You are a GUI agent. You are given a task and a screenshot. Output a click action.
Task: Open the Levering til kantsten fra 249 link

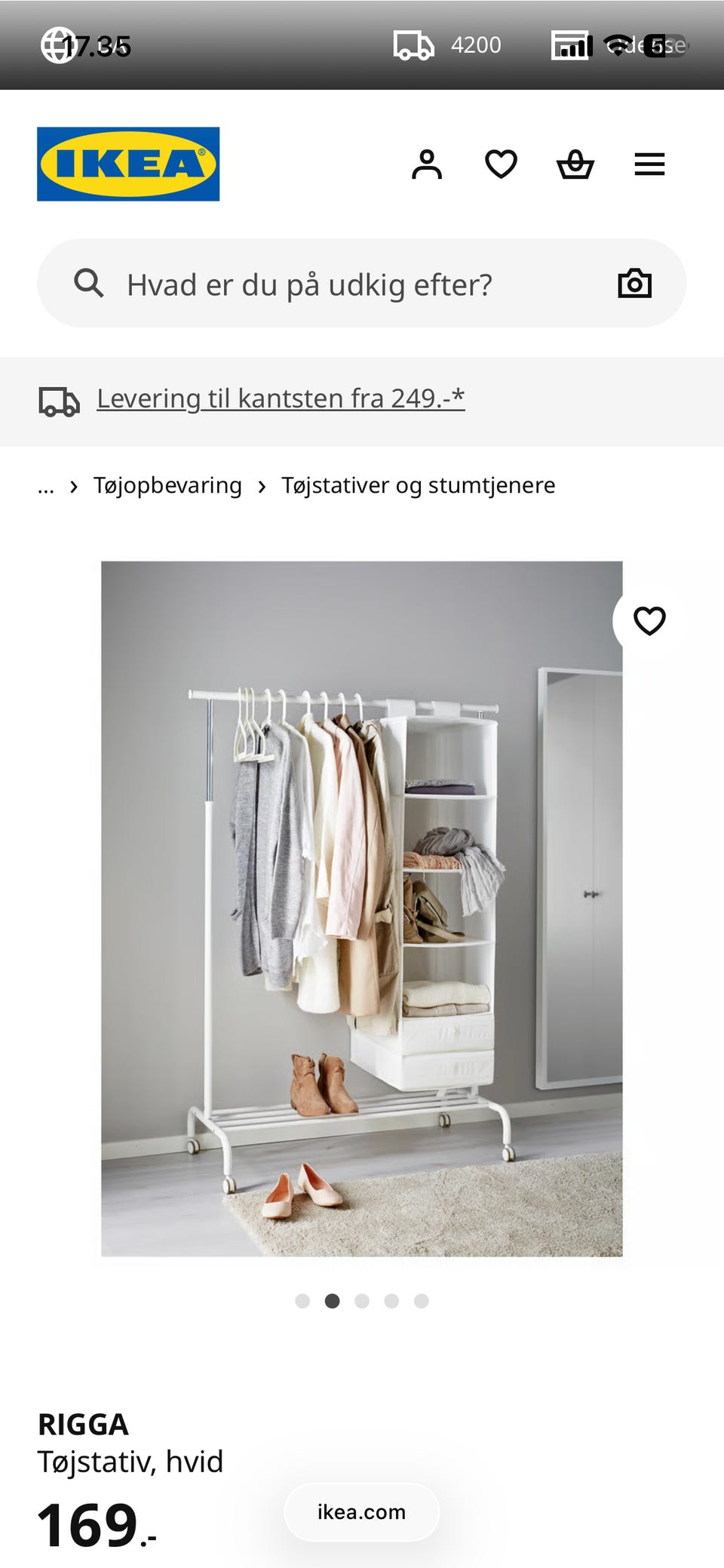click(280, 398)
